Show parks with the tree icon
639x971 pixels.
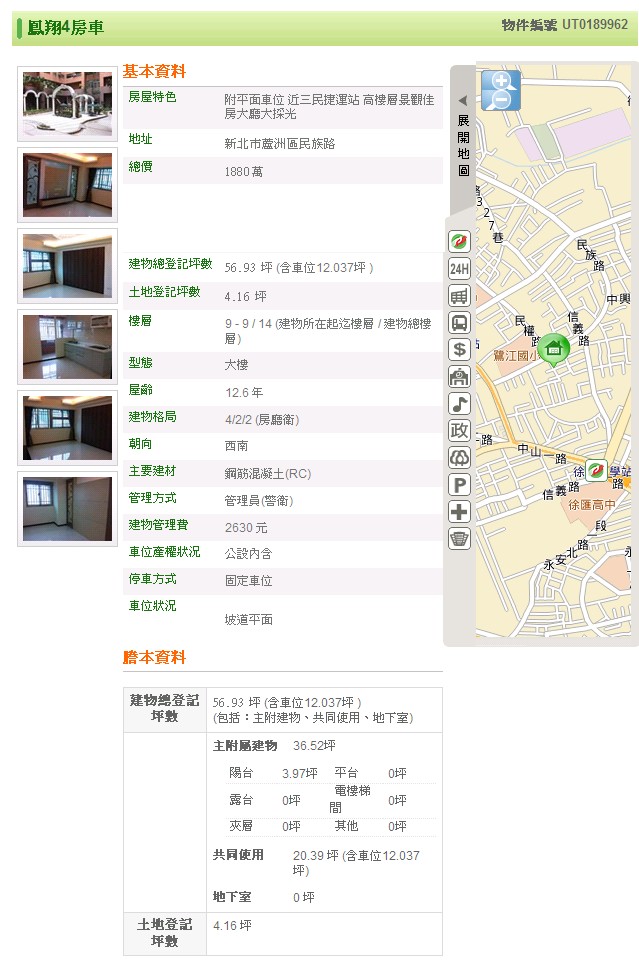[459, 458]
